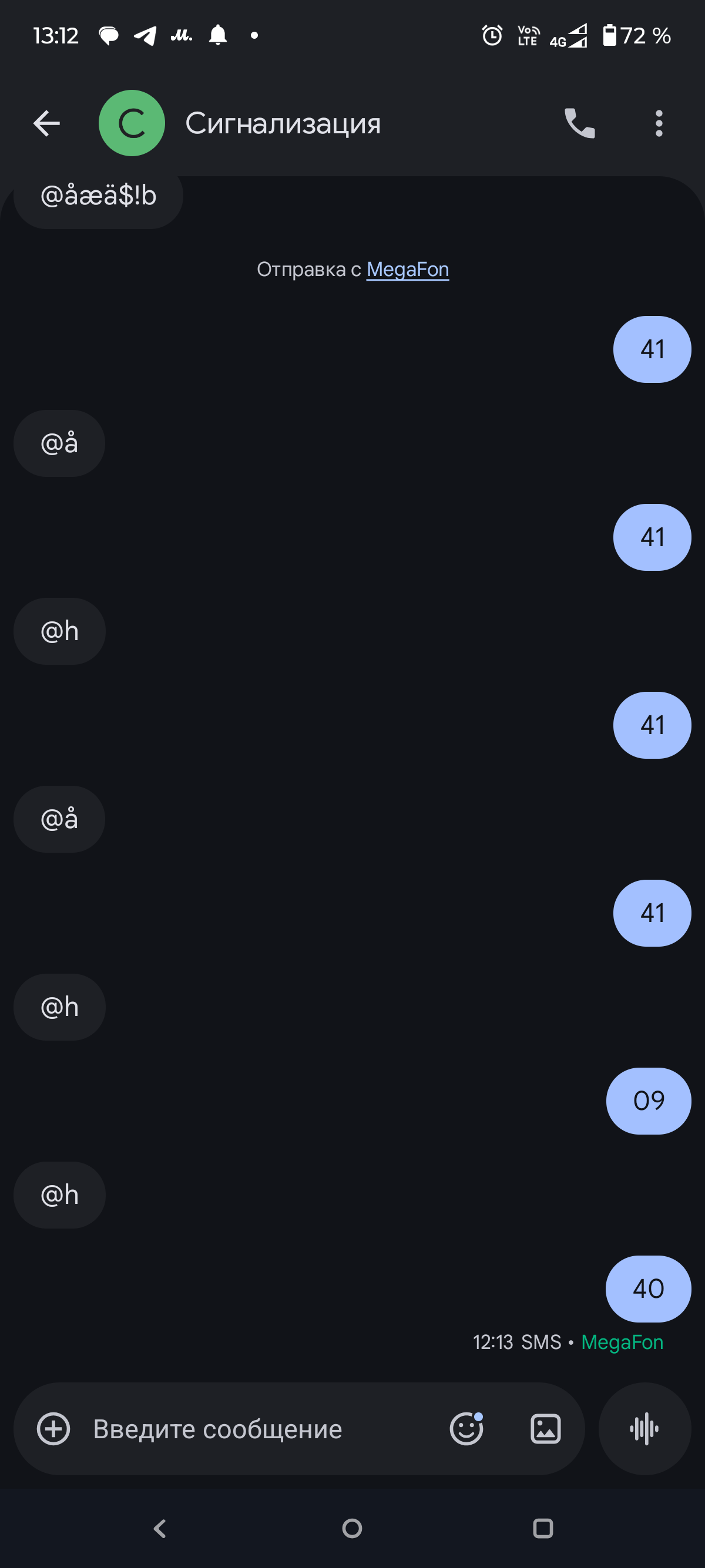705x1568 pixels.
Task: Open the emoji picker
Action: coord(466,1429)
